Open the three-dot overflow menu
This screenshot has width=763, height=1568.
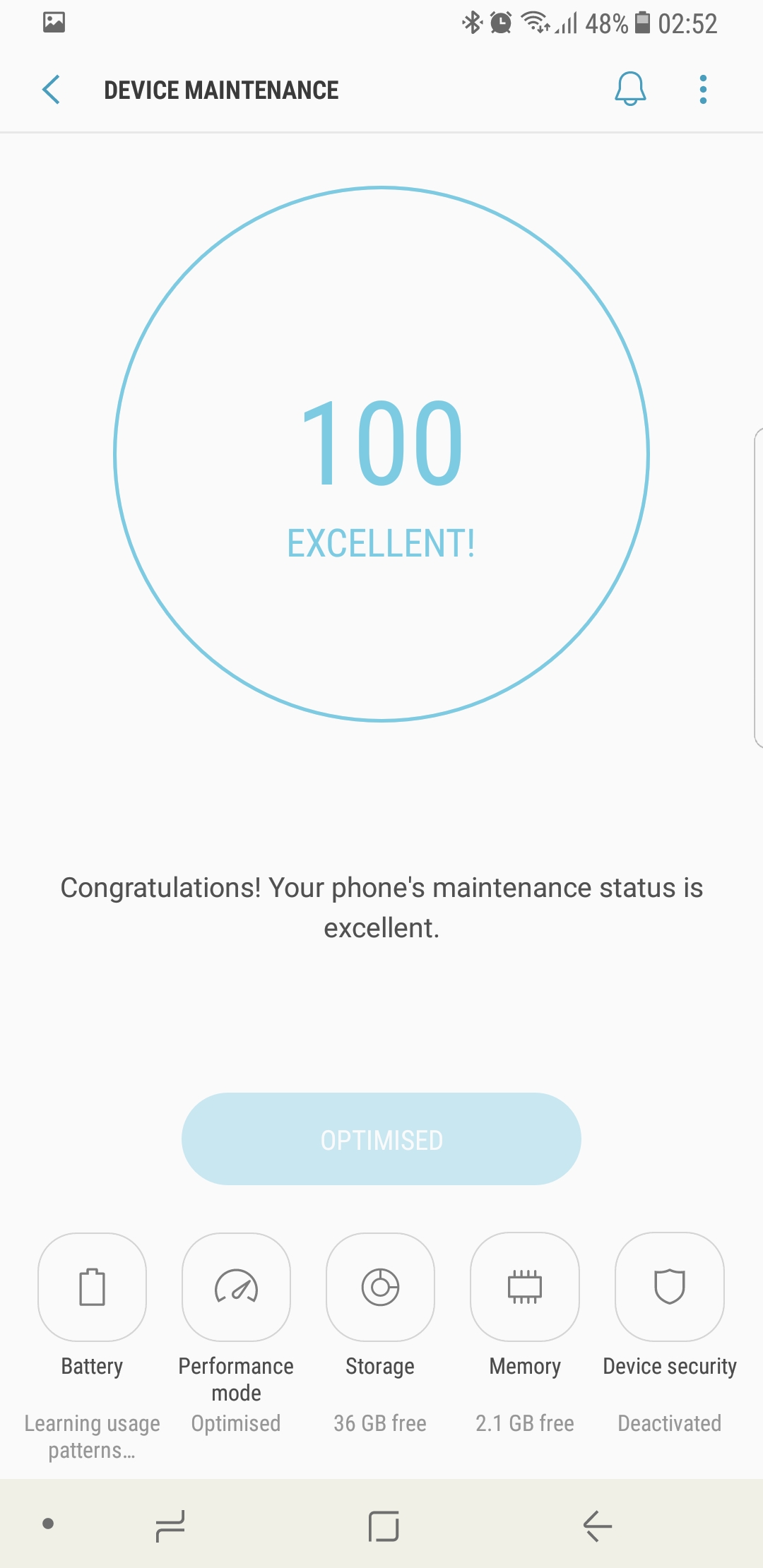point(702,90)
